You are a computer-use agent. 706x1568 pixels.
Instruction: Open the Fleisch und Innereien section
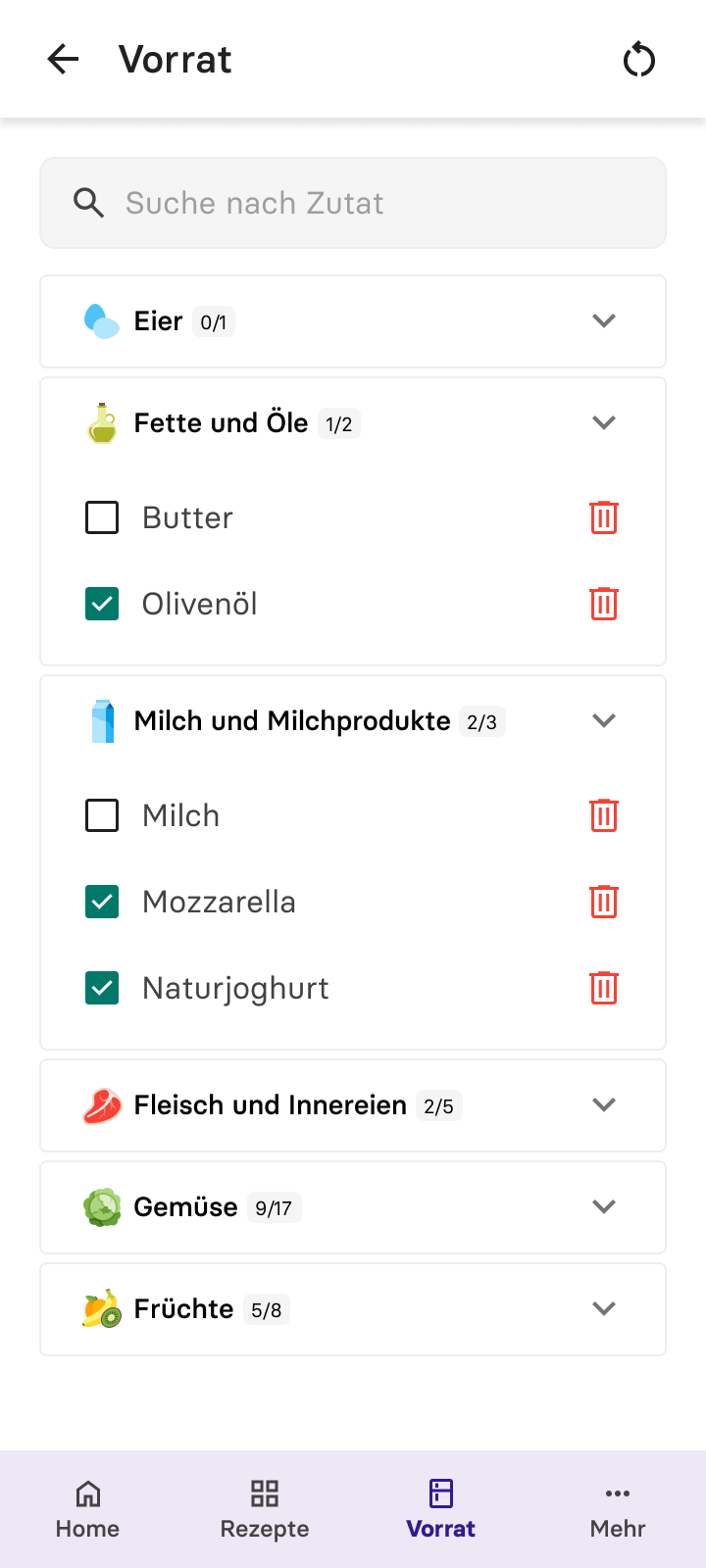604,1104
